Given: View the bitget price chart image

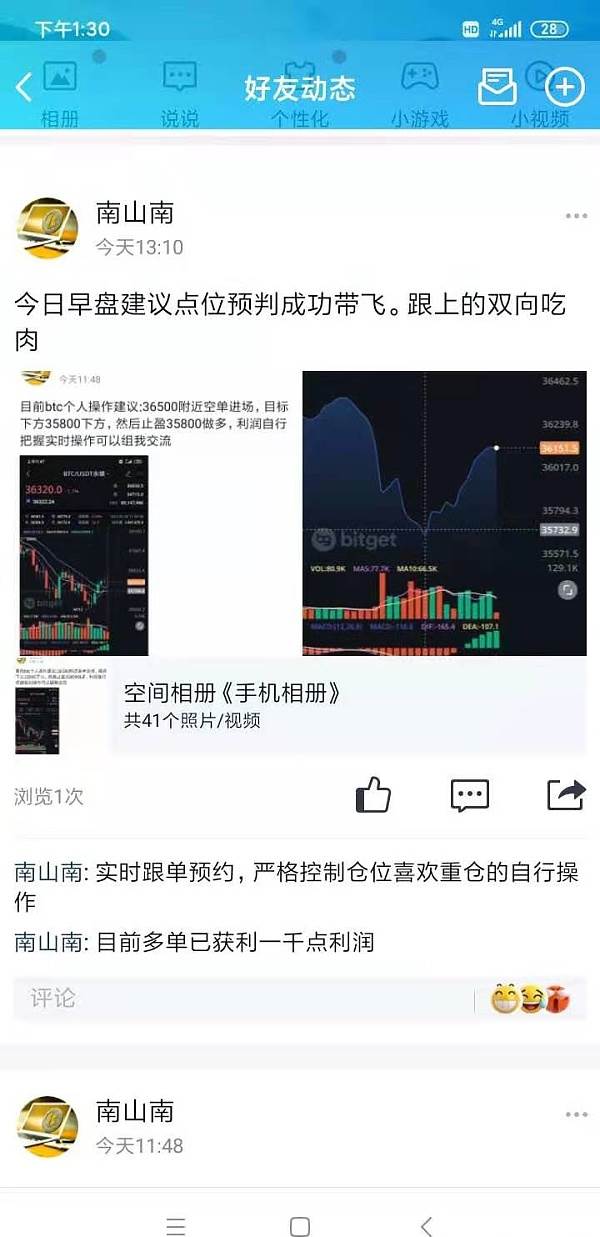Looking at the screenshot, I should pyautogui.click(x=444, y=513).
